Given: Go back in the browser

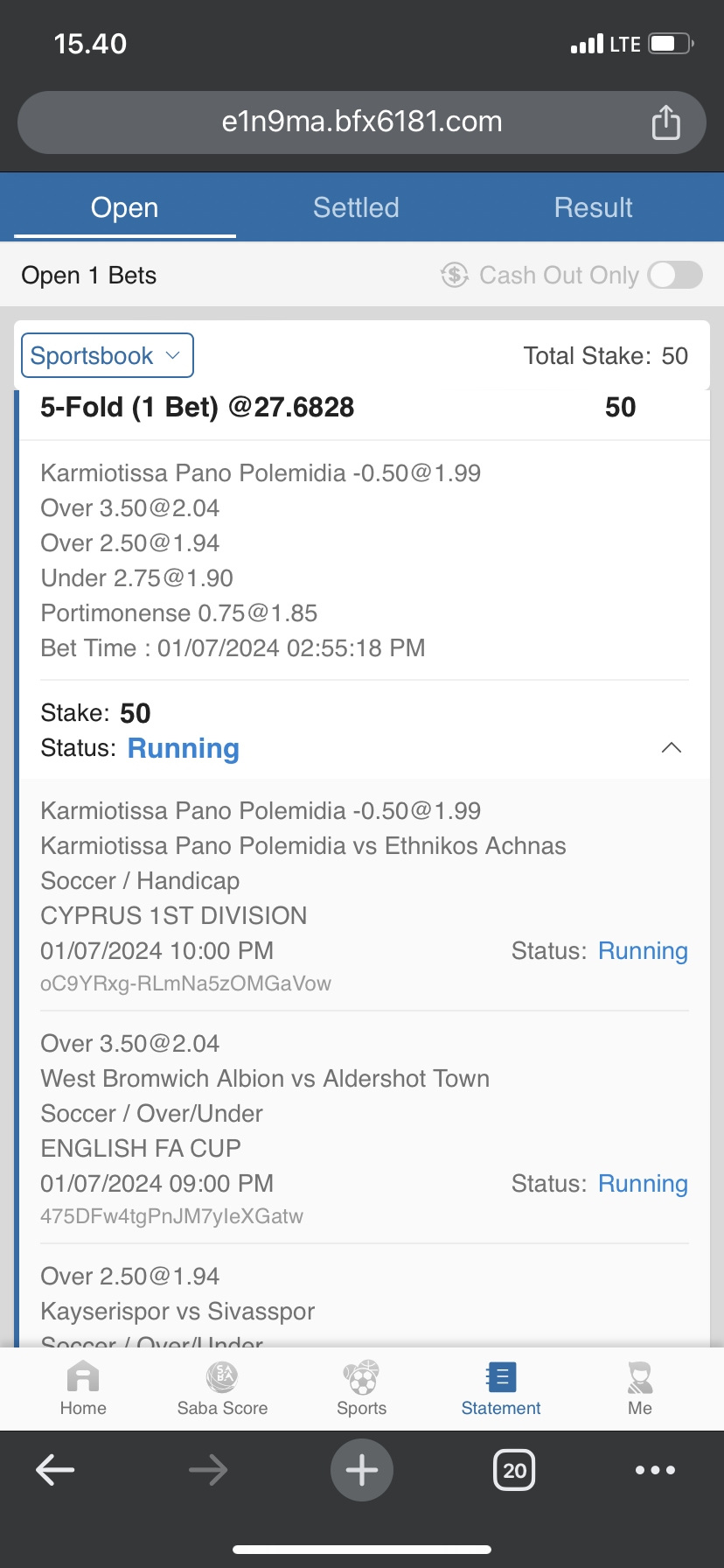Looking at the screenshot, I should (55, 1470).
